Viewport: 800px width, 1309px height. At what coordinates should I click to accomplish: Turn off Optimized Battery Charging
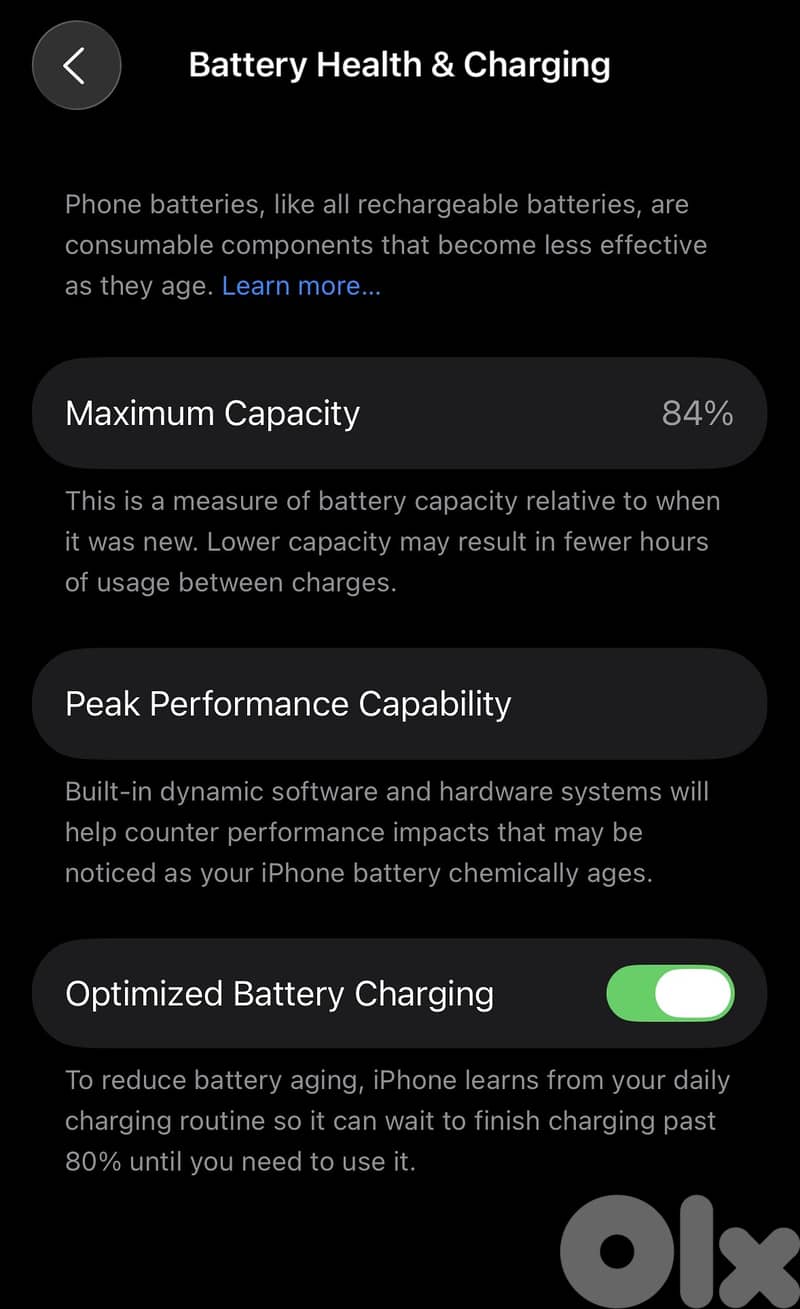(670, 993)
